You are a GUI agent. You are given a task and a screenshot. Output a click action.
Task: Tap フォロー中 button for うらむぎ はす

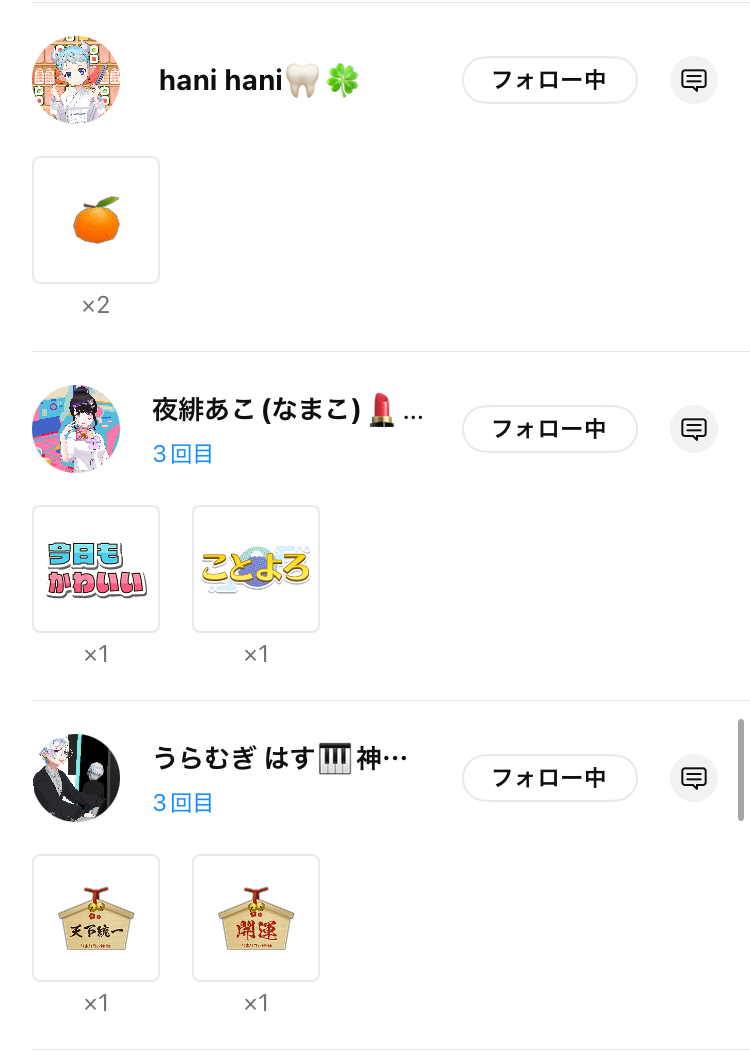pos(549,778)
